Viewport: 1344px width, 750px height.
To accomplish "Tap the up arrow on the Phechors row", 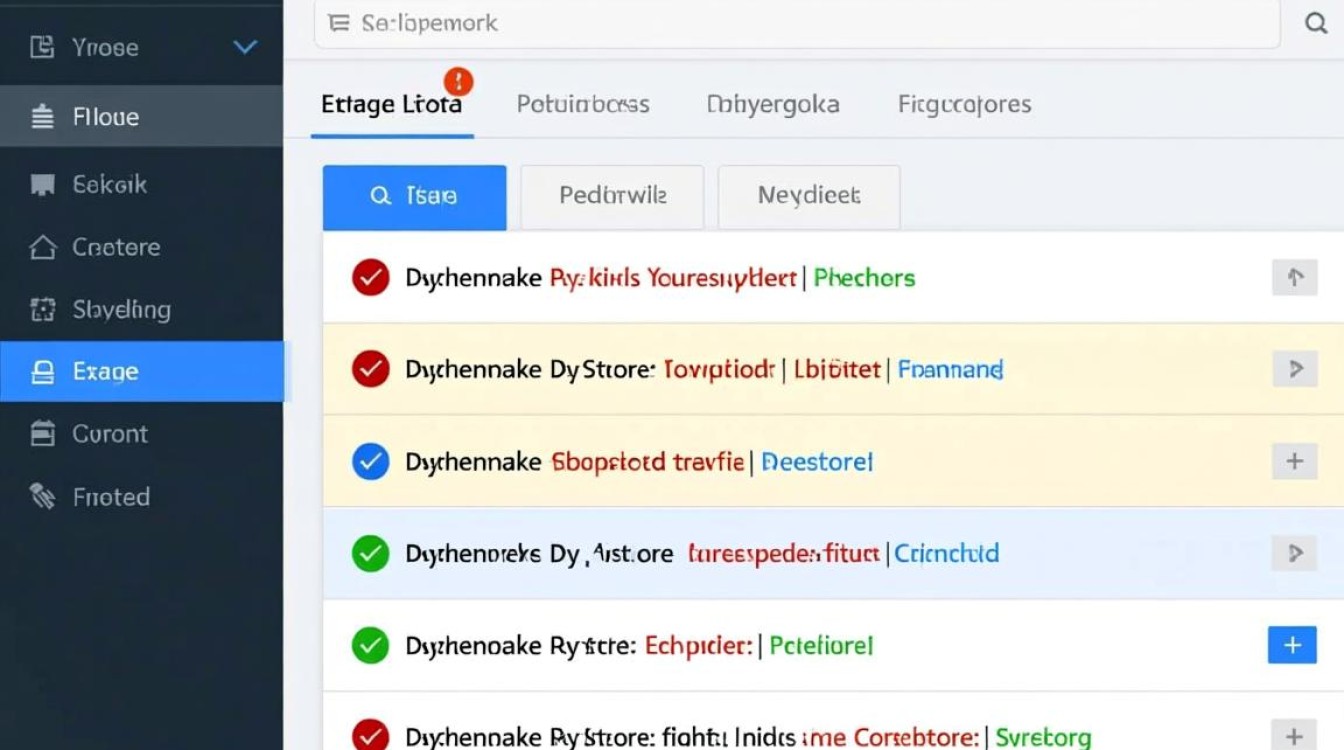I will [x=1294, y=277].
